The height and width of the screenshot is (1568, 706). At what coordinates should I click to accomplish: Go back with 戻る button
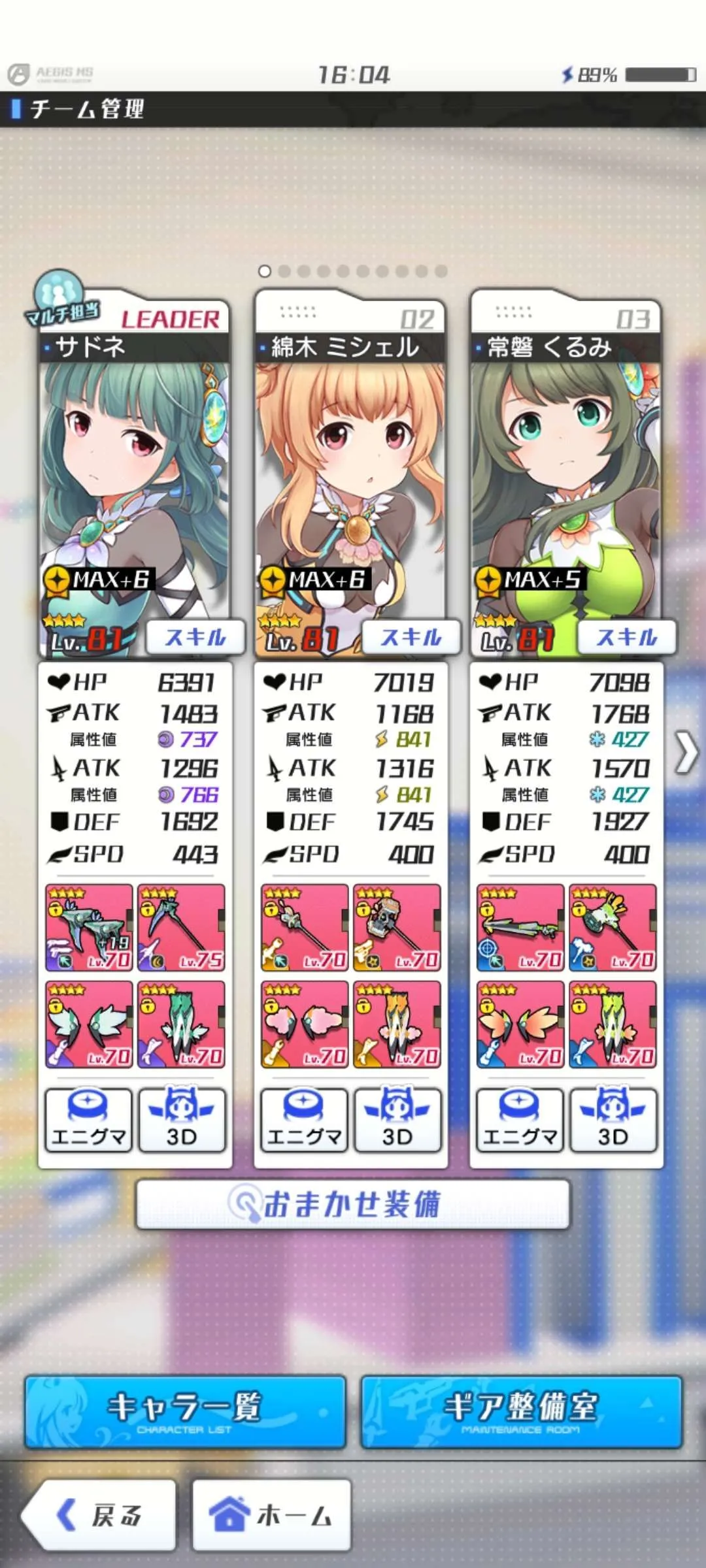tap(101, 1515)
